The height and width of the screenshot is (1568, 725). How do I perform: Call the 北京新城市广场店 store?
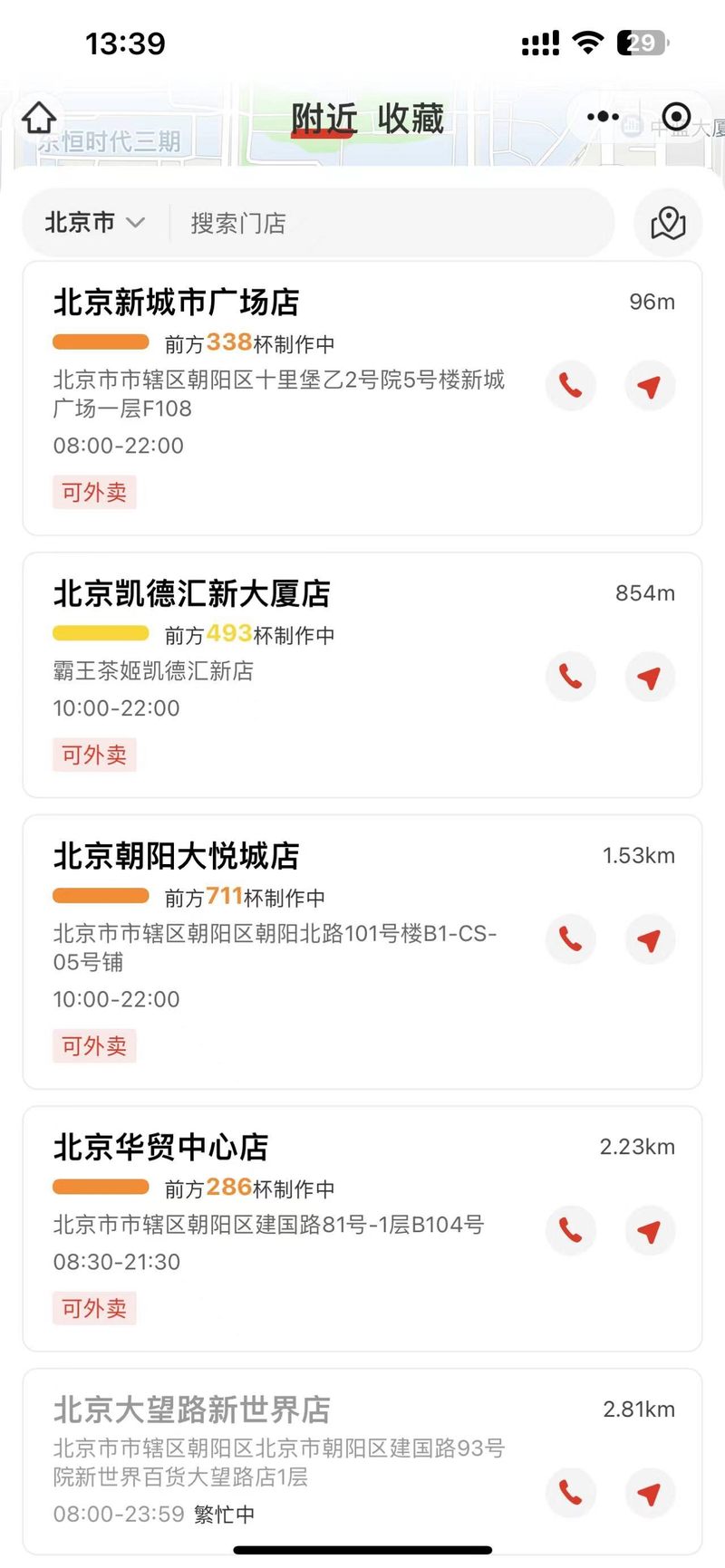pos(570,386)
